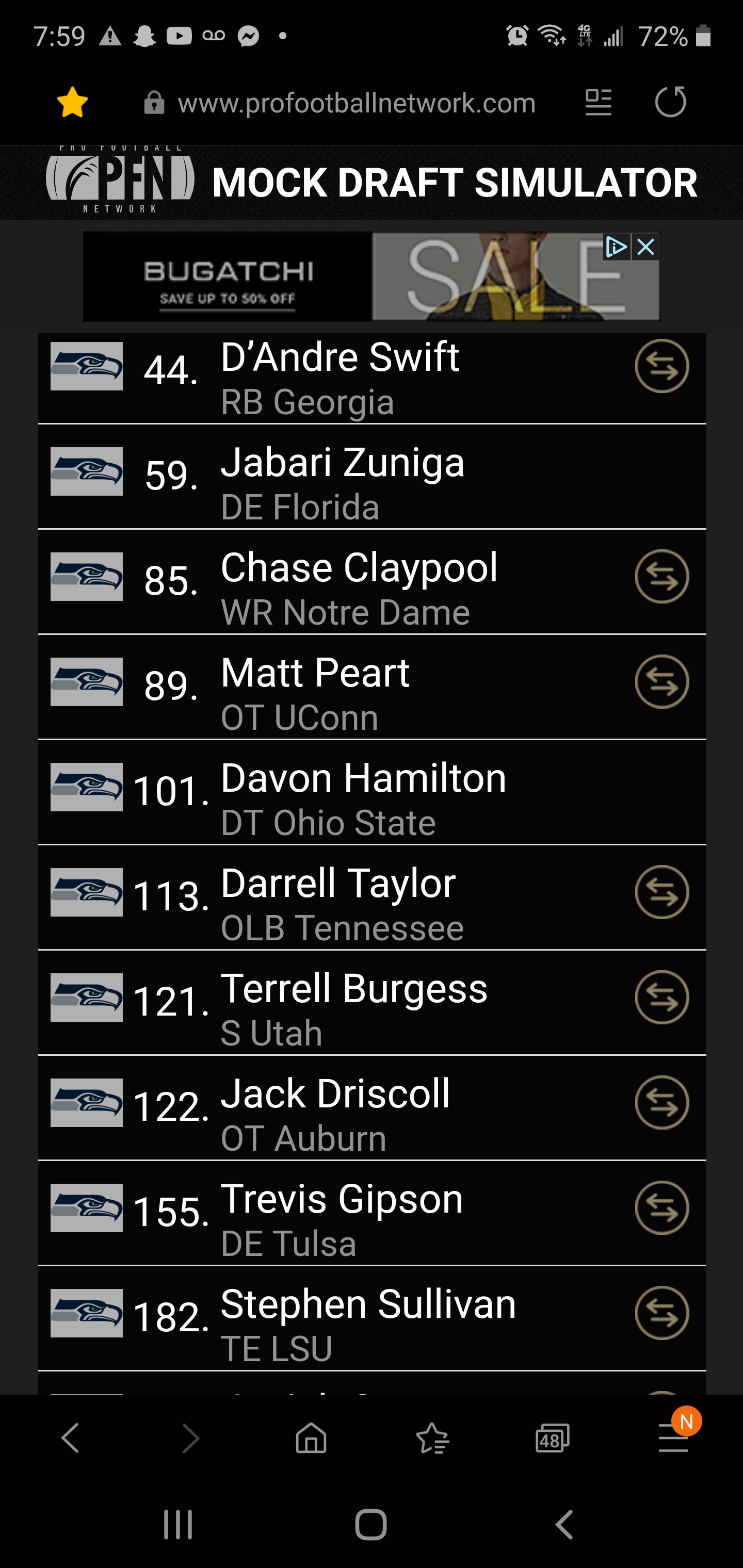
Task: Swap the Stephen Sullivan pick
Action: pyautogui.click(x=661, y=1313)
